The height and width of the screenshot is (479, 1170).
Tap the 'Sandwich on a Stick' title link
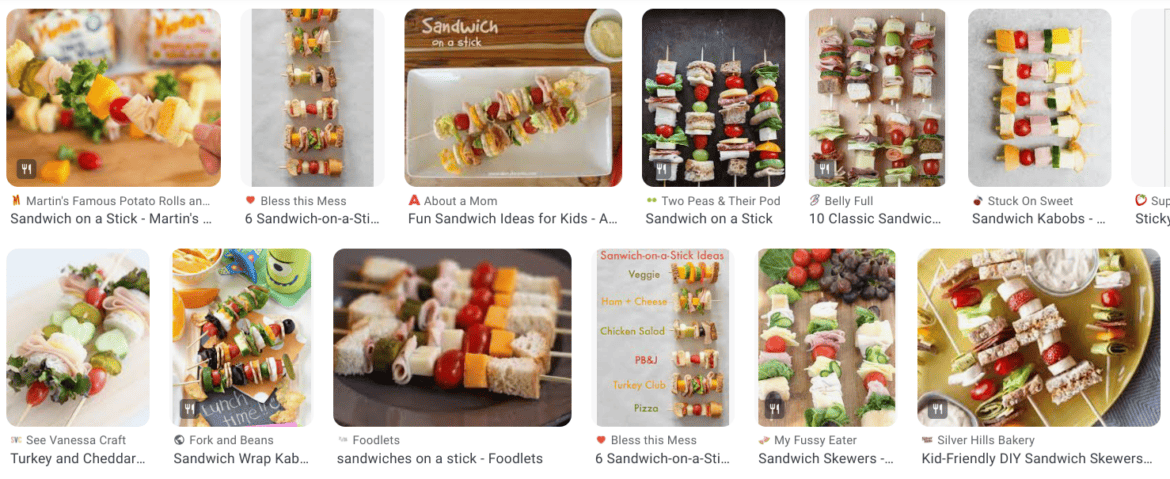[x=709, y=218]
